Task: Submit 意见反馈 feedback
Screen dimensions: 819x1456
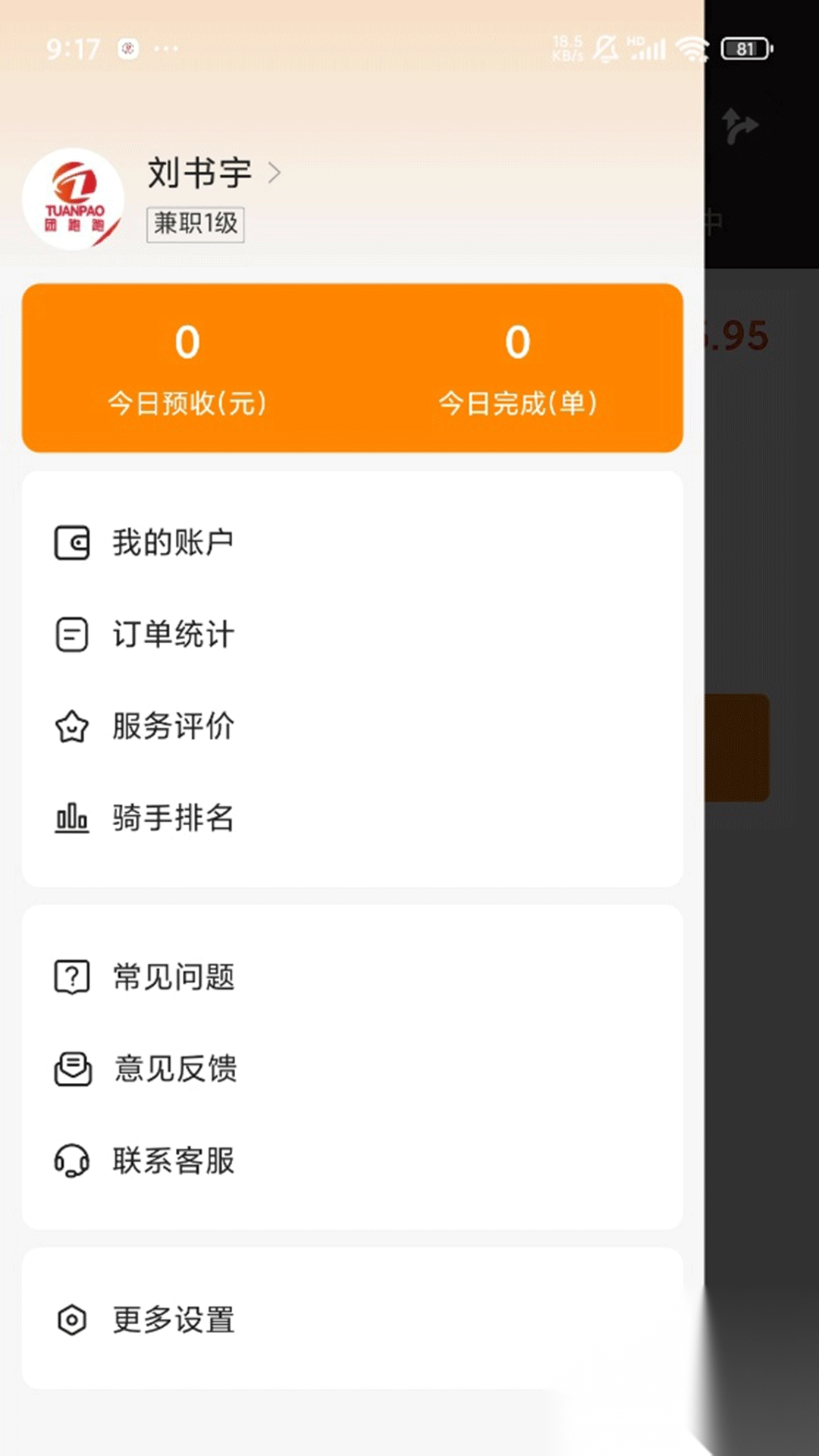Action: [174, 1068]
